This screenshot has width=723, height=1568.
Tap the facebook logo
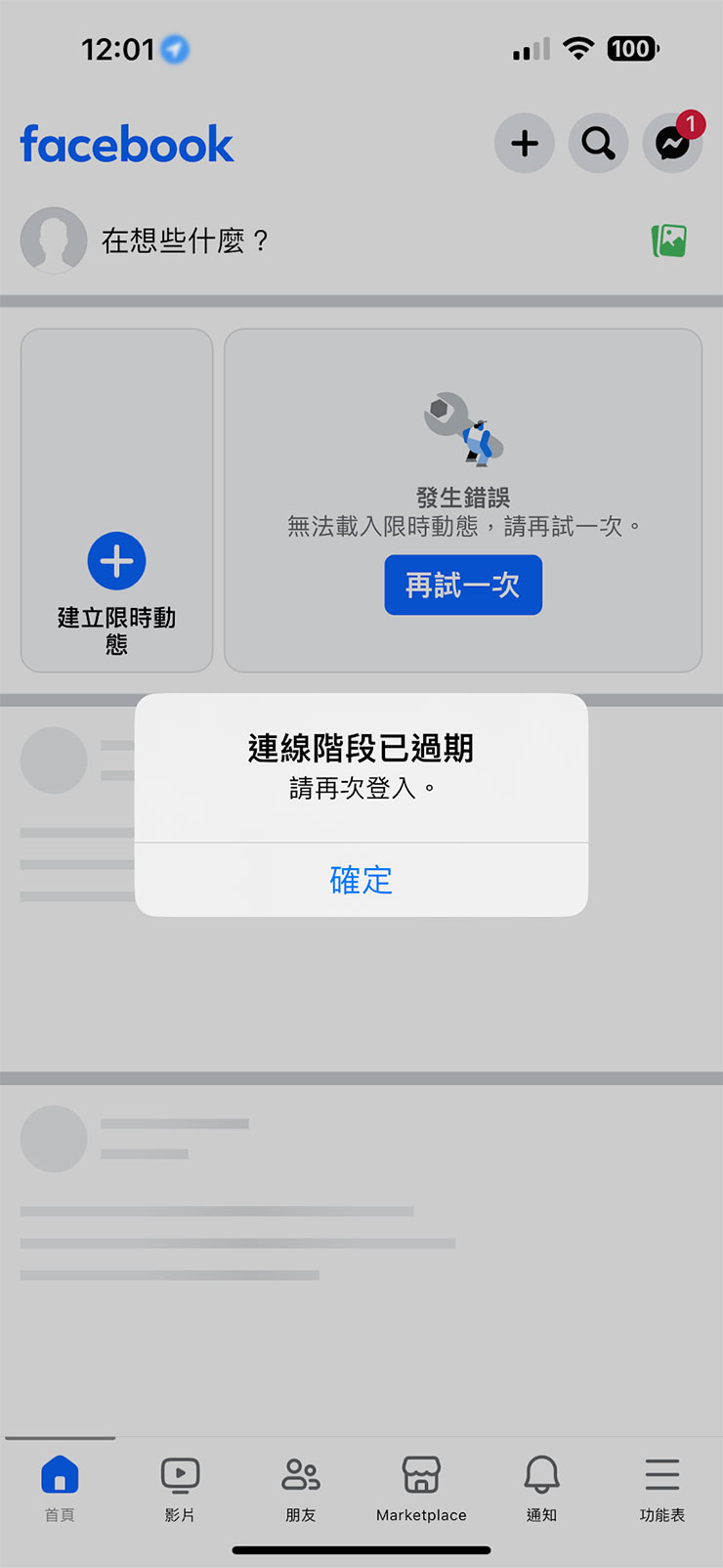click(x=127, y=143)
